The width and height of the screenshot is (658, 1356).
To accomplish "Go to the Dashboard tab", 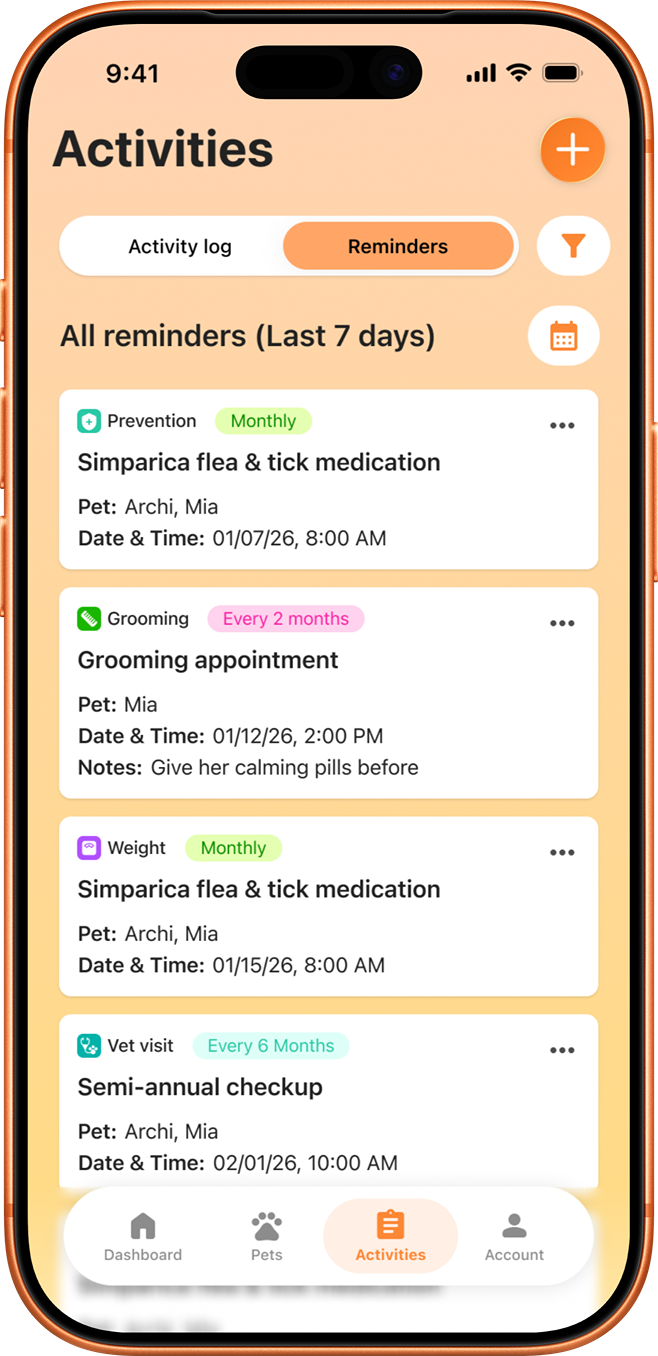I will pyautogui.click(x=143, y=1237).
